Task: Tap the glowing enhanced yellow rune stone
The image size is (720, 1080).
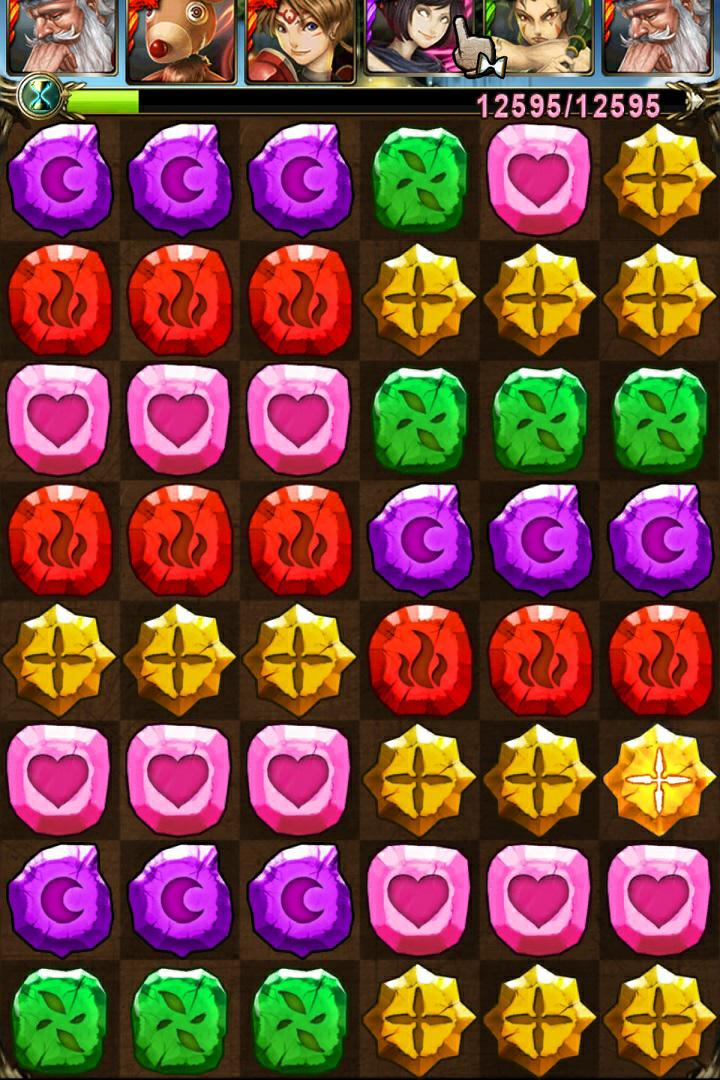Action: click(658, 780)
